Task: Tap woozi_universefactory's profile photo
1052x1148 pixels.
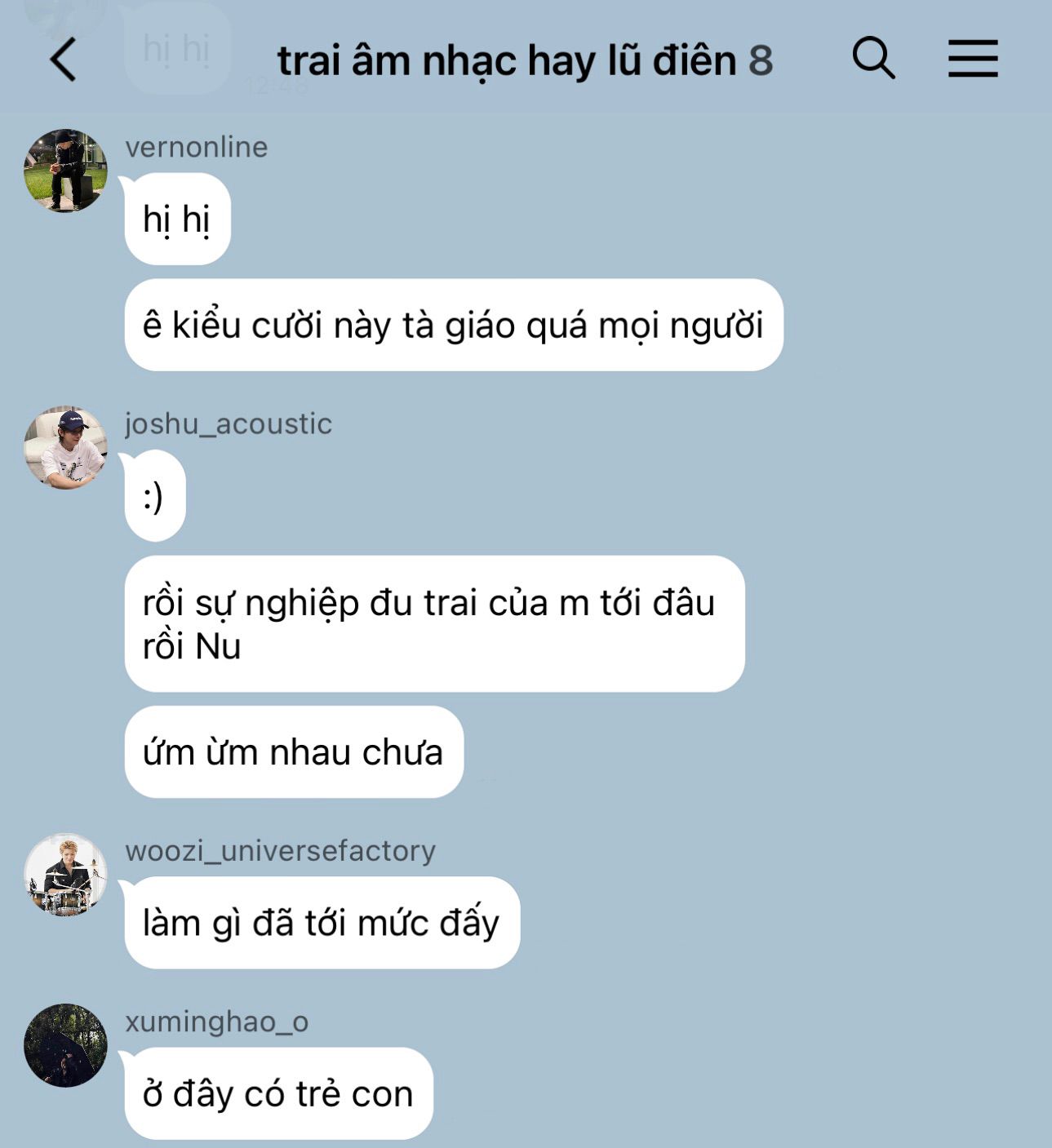Action: click(x=65, y=875)
